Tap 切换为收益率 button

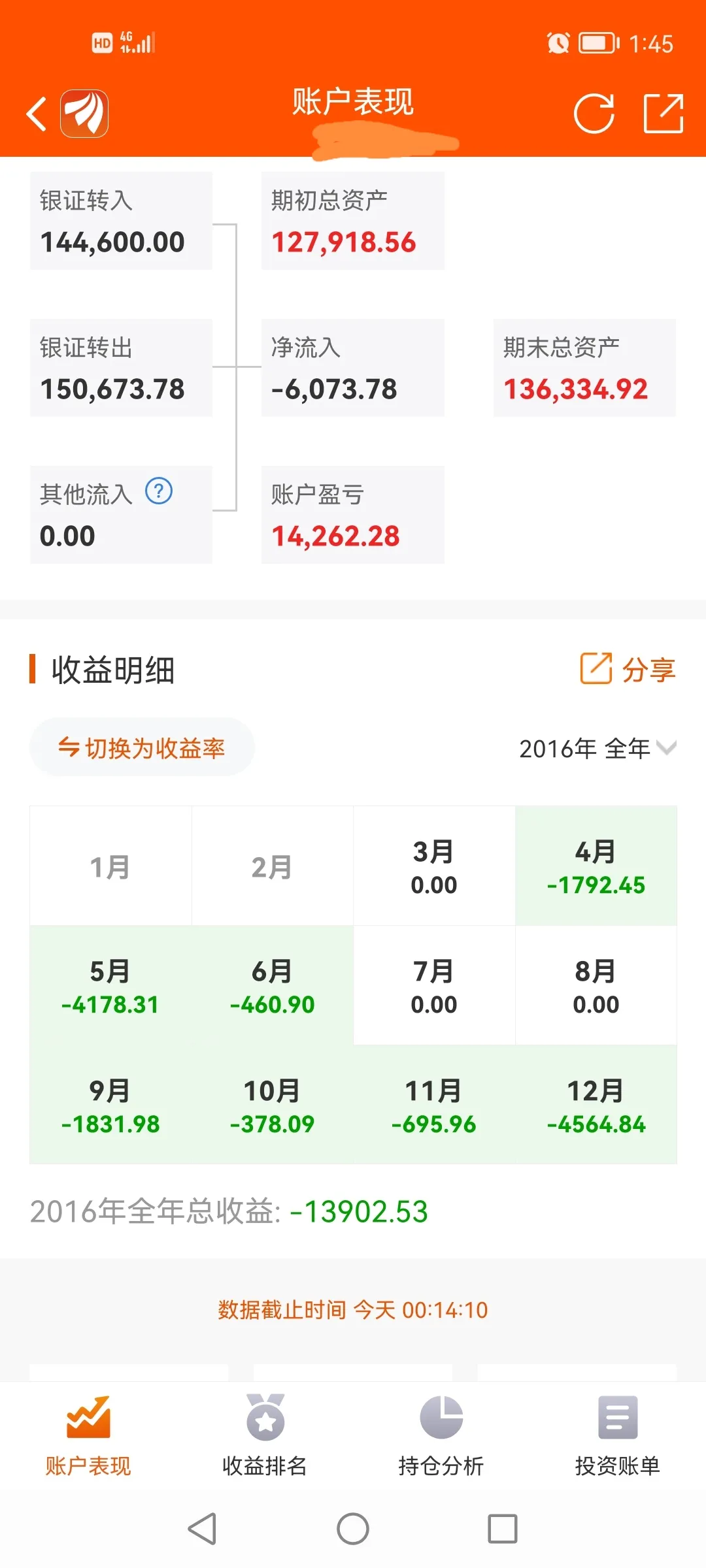(x=142, y=747)
